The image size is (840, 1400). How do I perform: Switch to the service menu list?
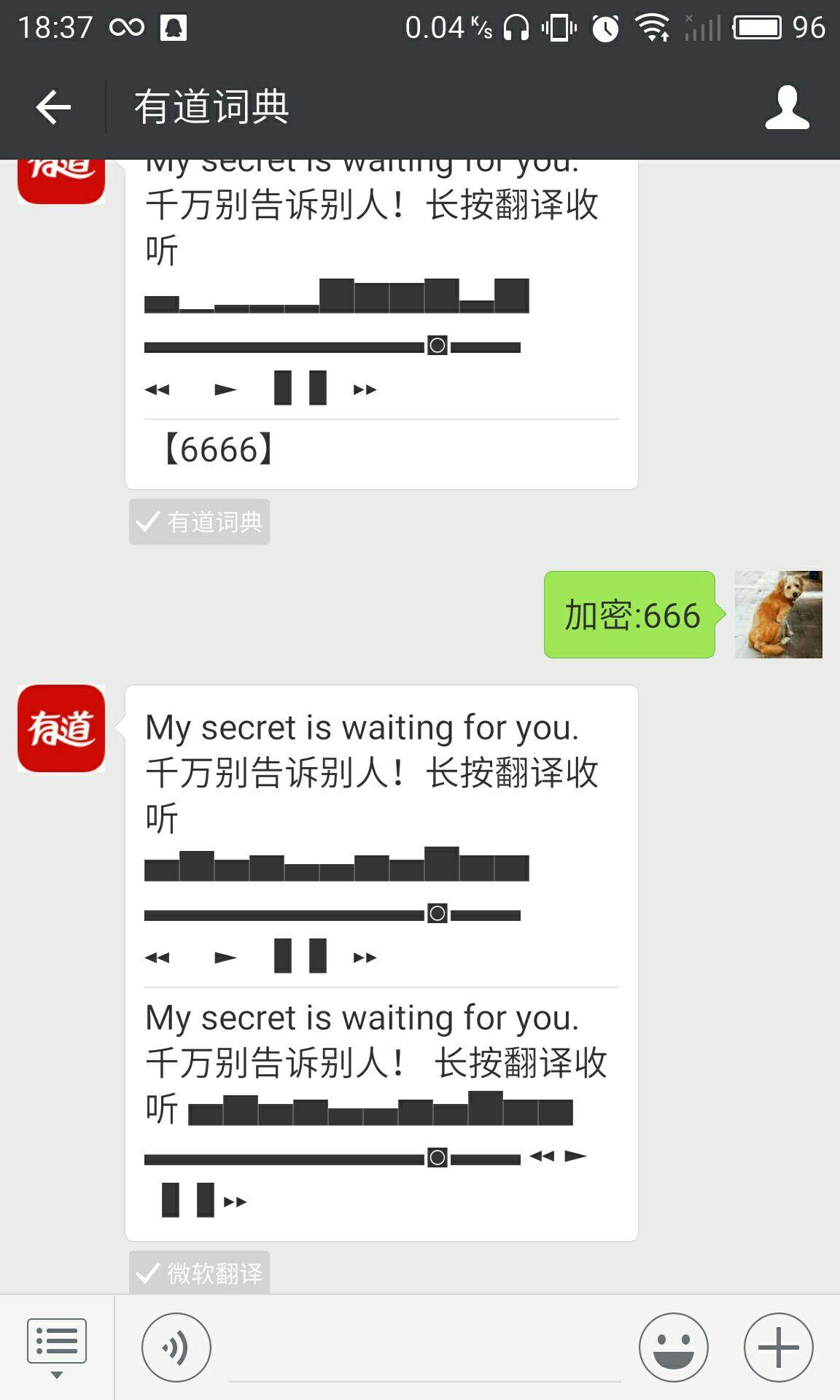pyautogui.click(x=56, y=1346)
